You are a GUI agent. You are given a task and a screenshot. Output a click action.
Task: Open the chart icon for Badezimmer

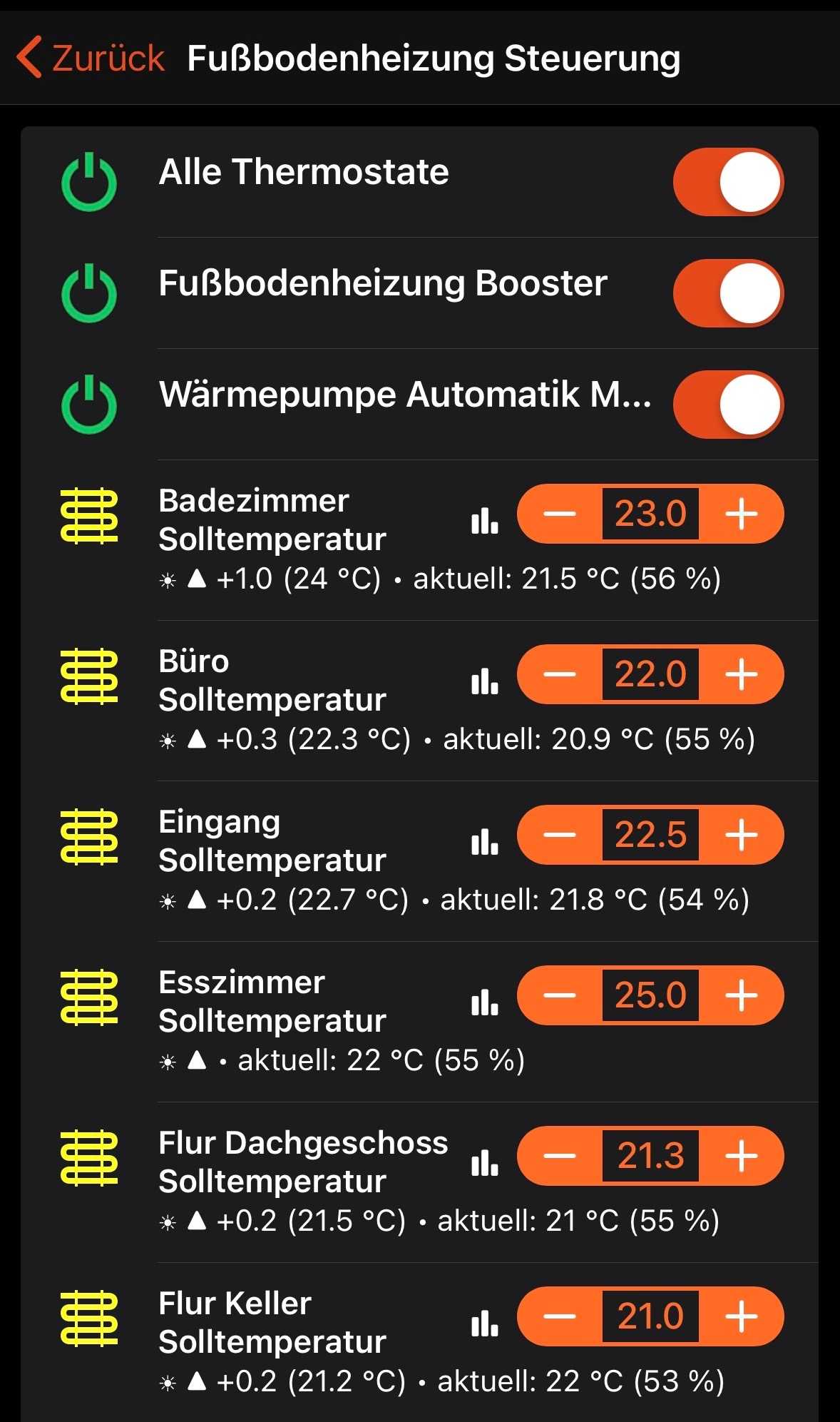[x=485, y=521]
